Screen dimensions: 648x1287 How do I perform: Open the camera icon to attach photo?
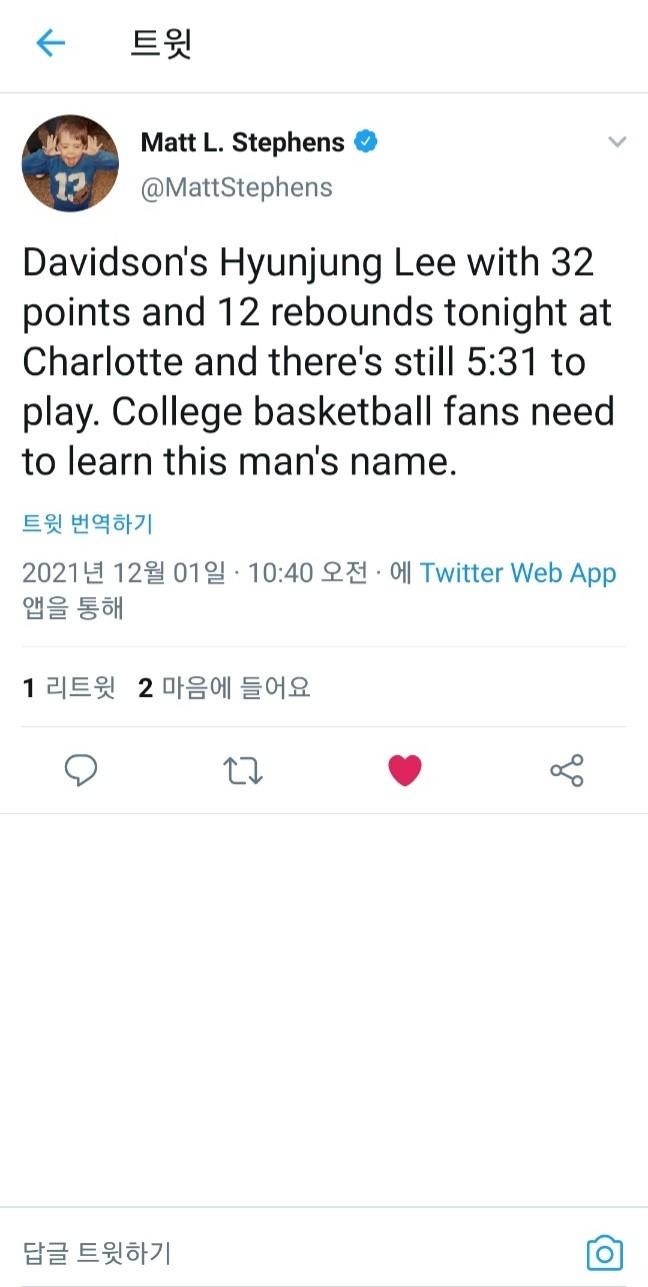click(x=604, y=1253)
